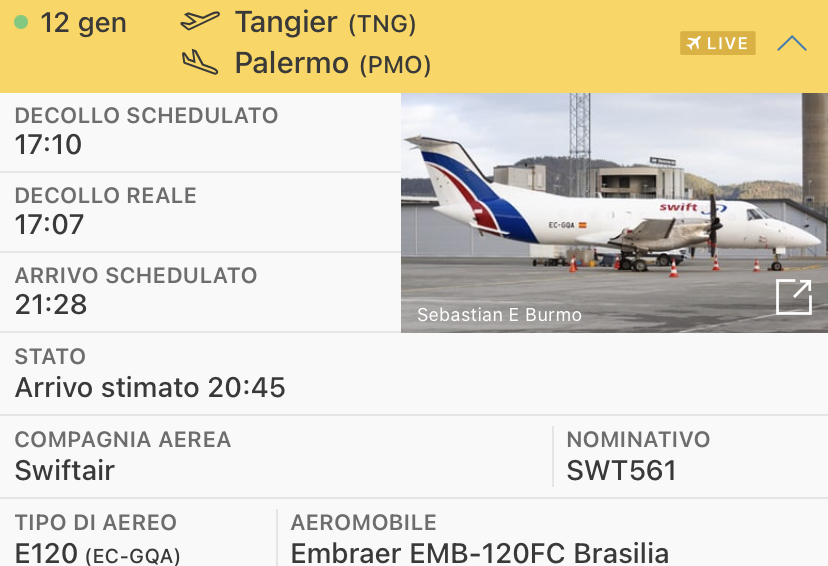Open the aircraft photo in full view
This screenshot has width=828, height=566.
pyautogui.click(x=794, y=297)
